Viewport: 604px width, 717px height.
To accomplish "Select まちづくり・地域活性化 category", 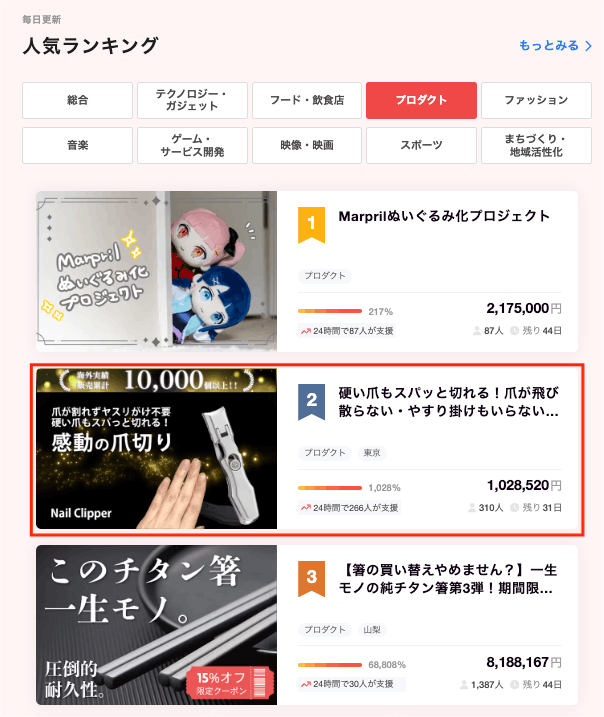I will (536, 145).
